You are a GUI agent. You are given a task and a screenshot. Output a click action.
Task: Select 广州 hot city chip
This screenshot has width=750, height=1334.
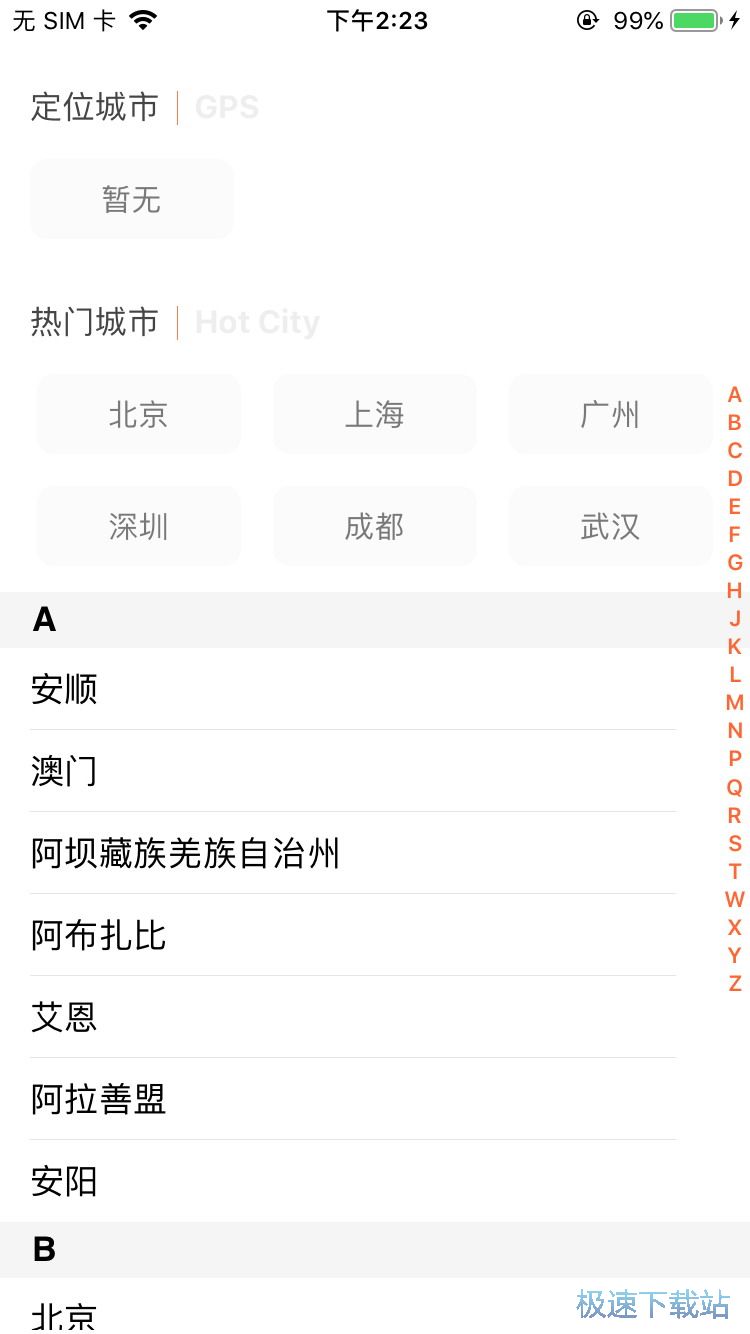[x=610, y=414]
